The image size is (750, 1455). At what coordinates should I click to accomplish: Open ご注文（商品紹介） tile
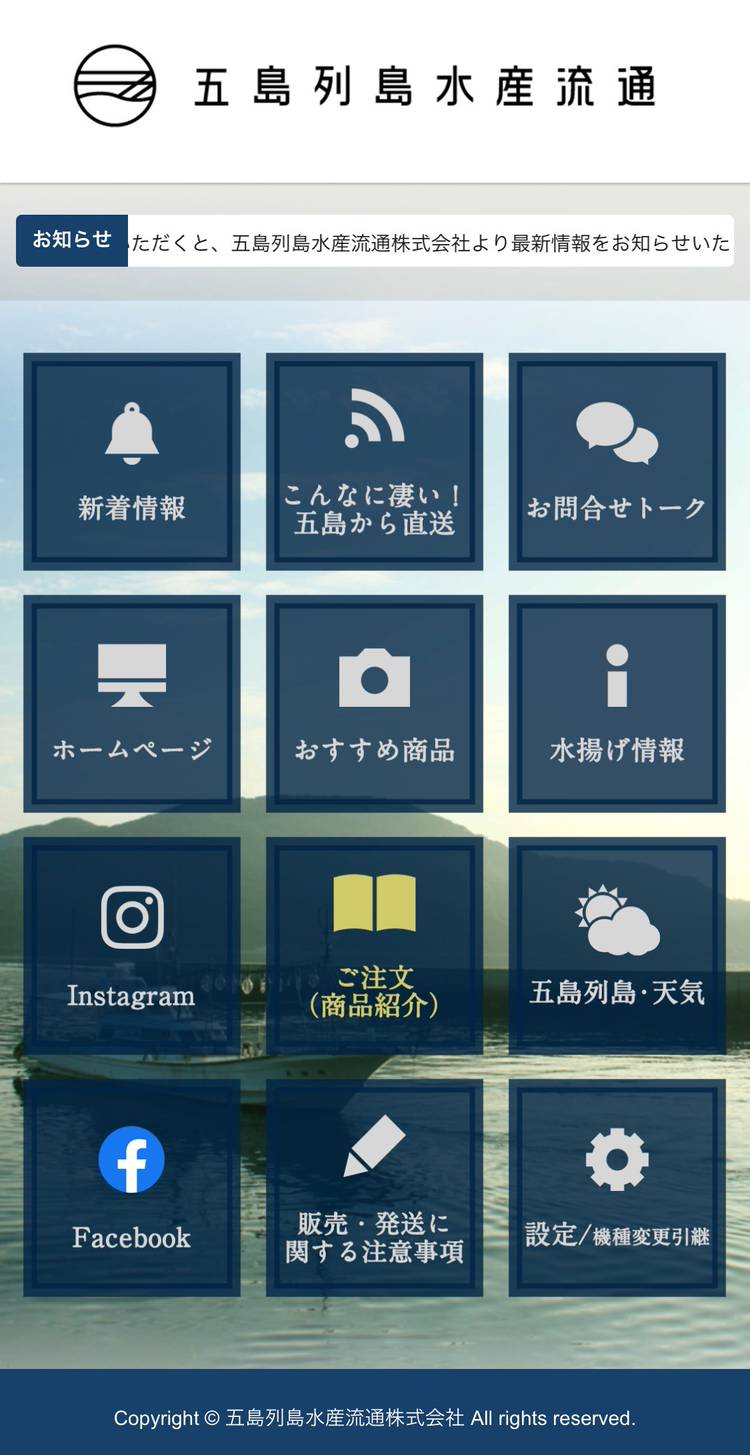[374, 945]
